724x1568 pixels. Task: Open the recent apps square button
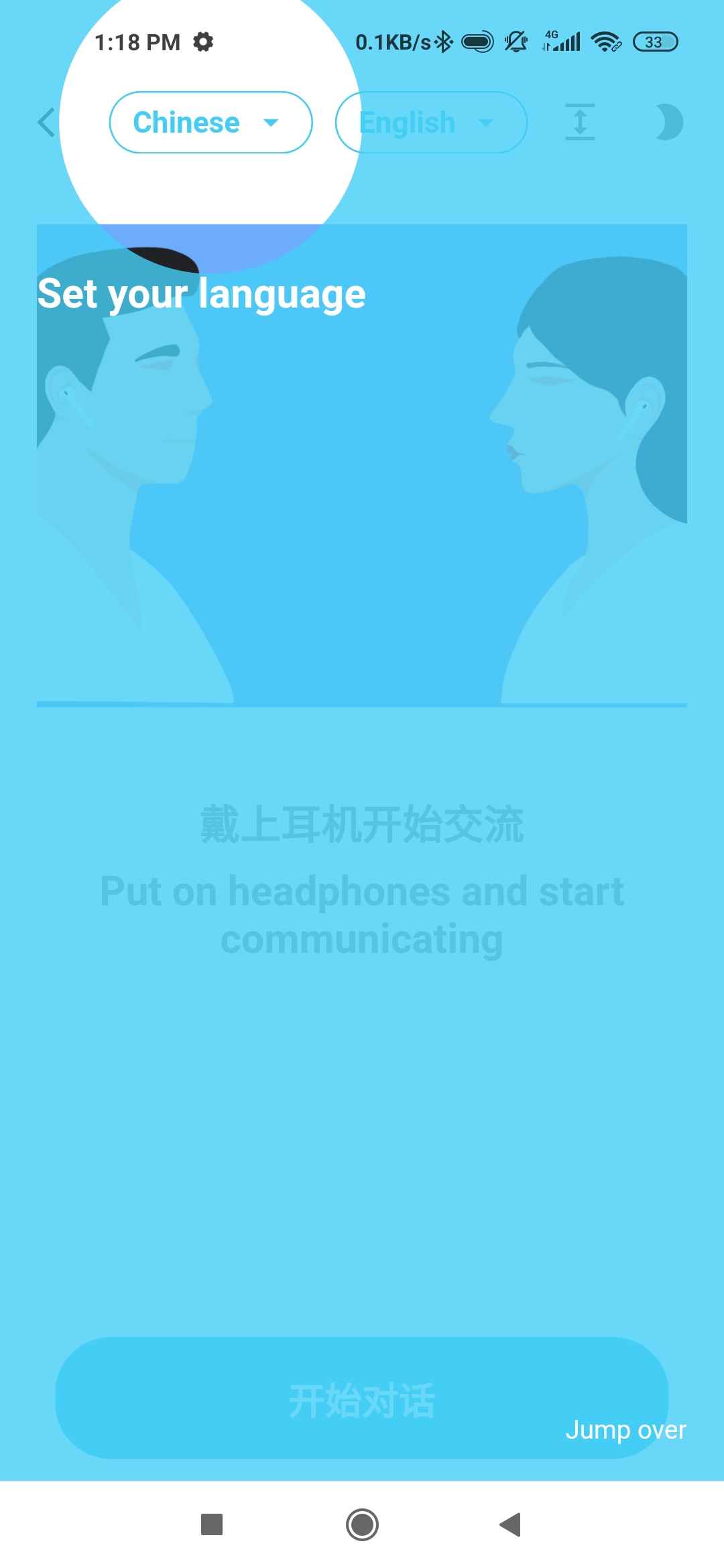point(212,1525)
